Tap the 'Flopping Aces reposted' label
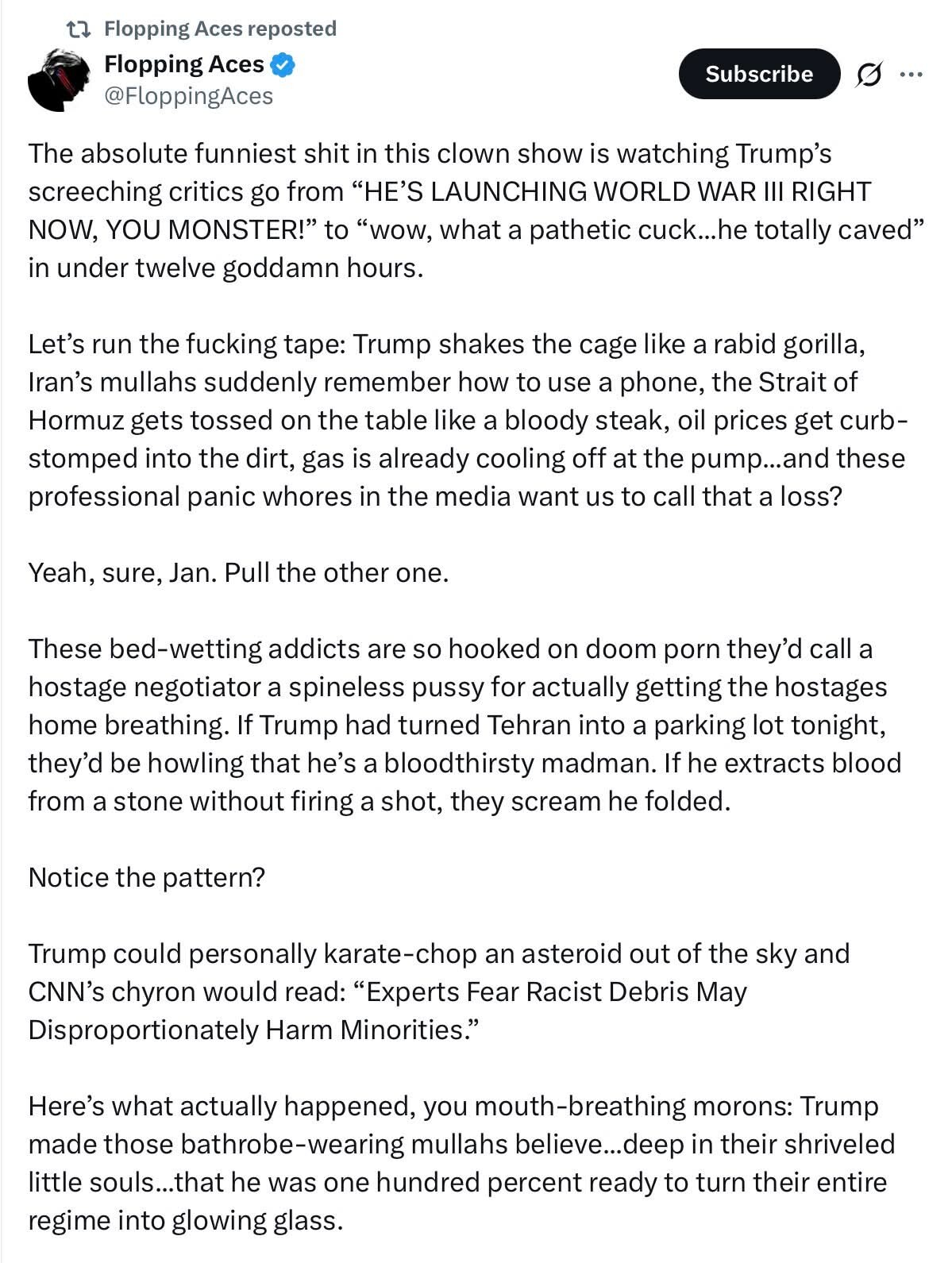The width and height of the screenshot is (952, 1263). tap(220, 29)
